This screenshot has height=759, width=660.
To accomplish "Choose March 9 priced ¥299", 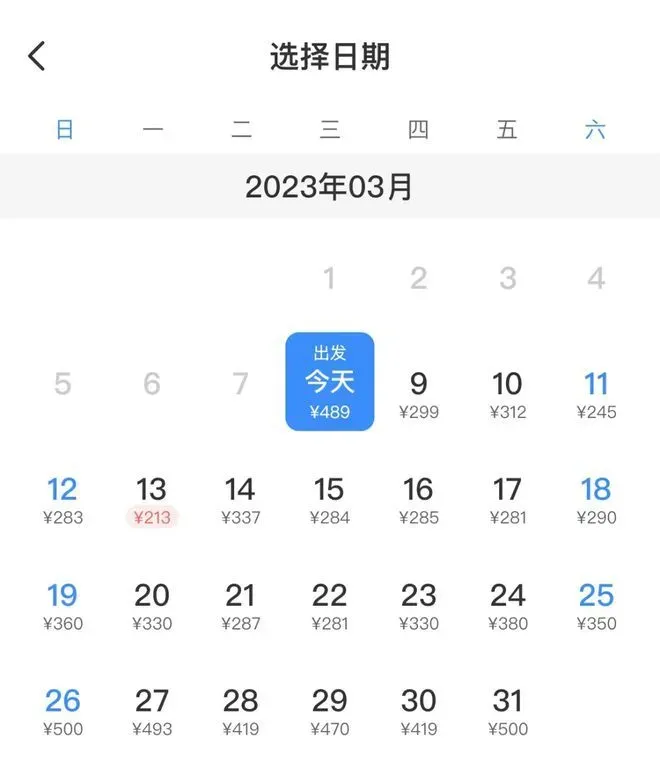I will click(x=418, y=394).
